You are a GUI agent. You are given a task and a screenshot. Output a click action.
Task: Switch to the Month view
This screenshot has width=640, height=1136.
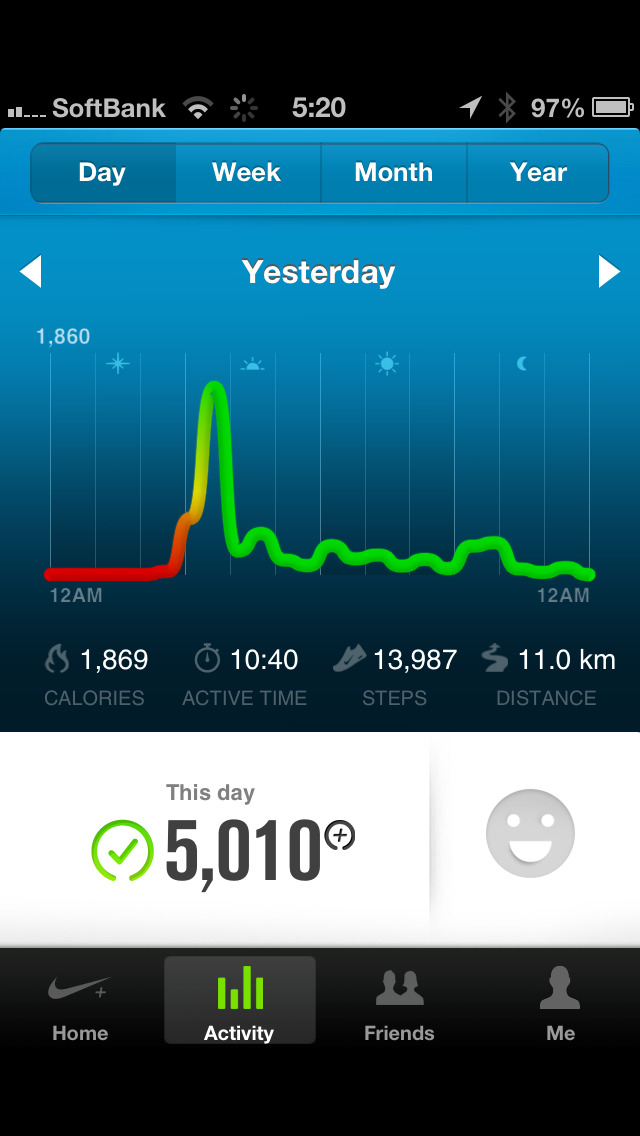click(x=394, y=172)
